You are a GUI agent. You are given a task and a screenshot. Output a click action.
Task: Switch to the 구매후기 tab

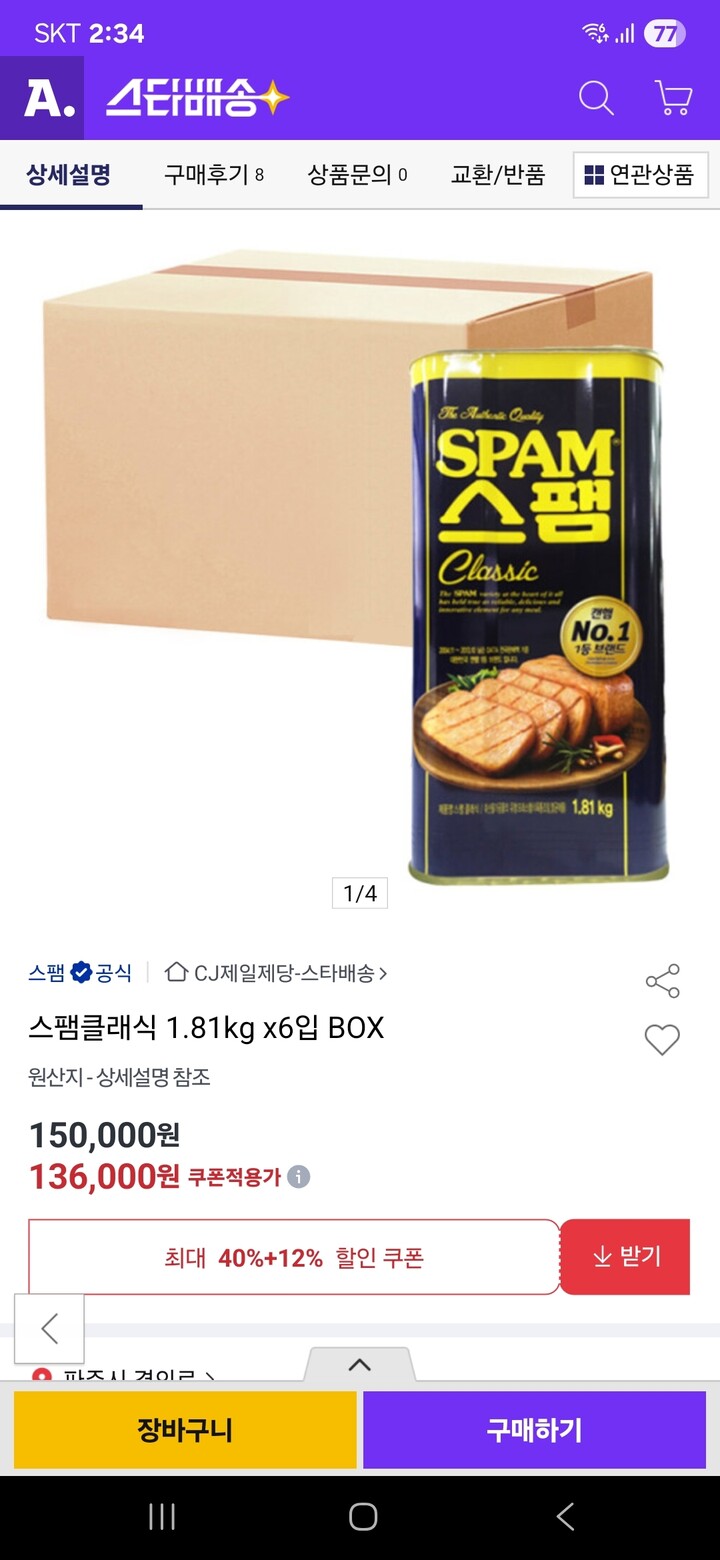point(206,174)
